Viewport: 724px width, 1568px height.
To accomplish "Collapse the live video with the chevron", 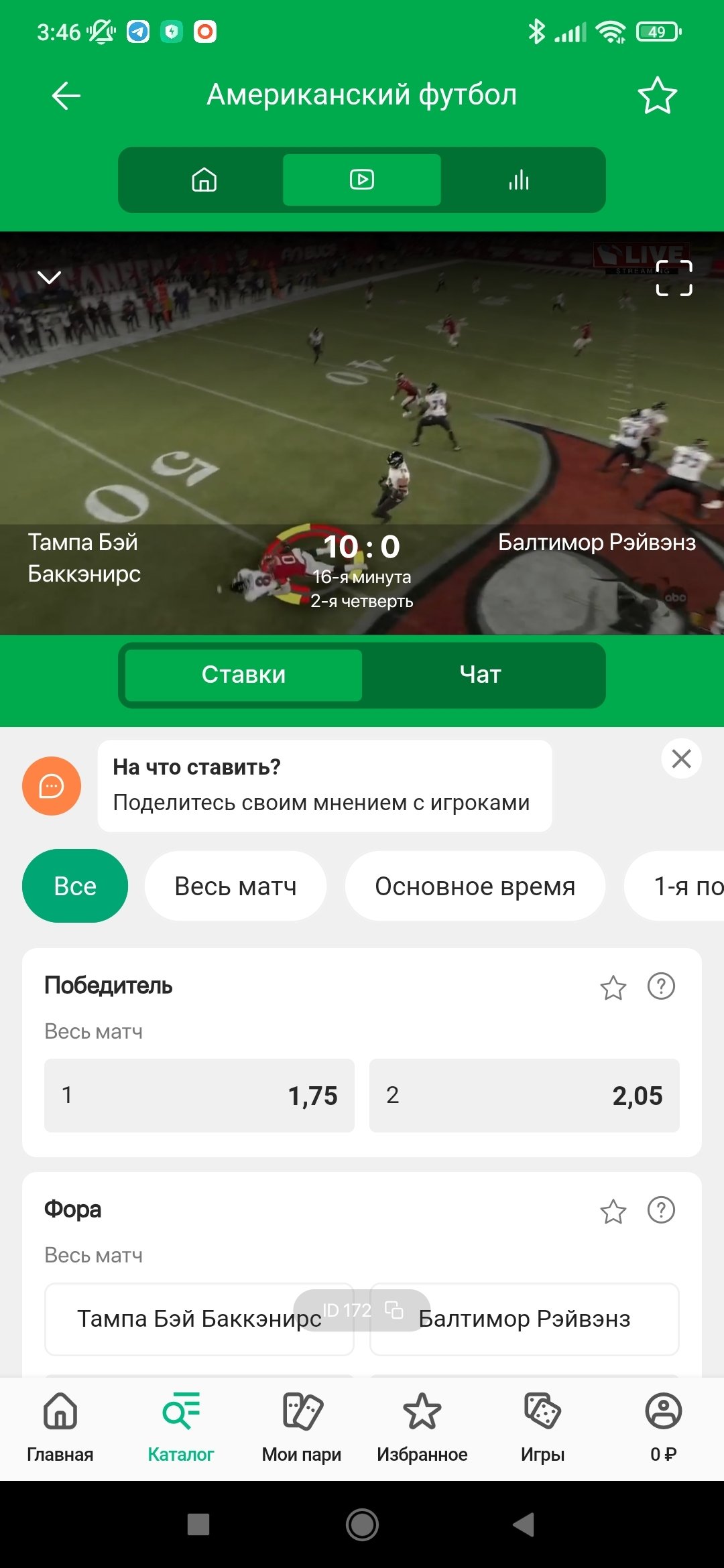I will [x=50, y=277].
